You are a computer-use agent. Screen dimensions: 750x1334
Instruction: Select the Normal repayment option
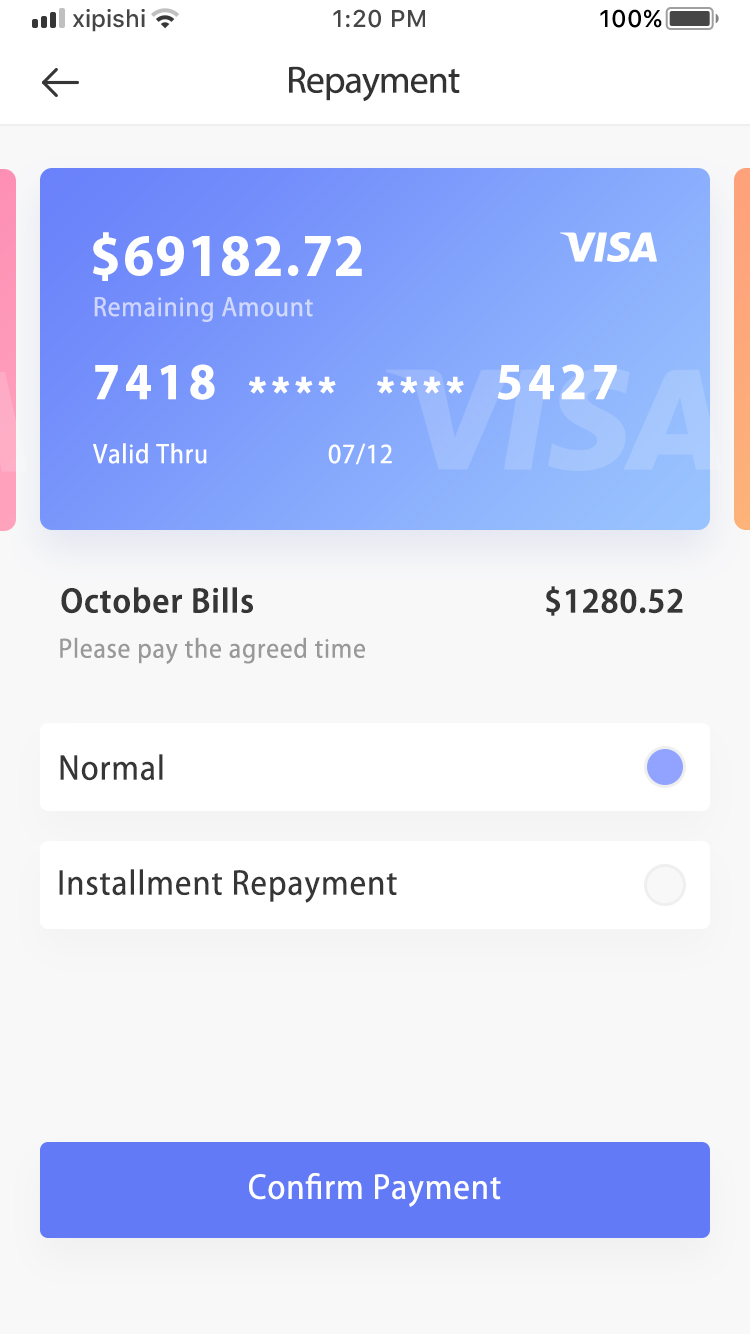[x=375, y=767]
